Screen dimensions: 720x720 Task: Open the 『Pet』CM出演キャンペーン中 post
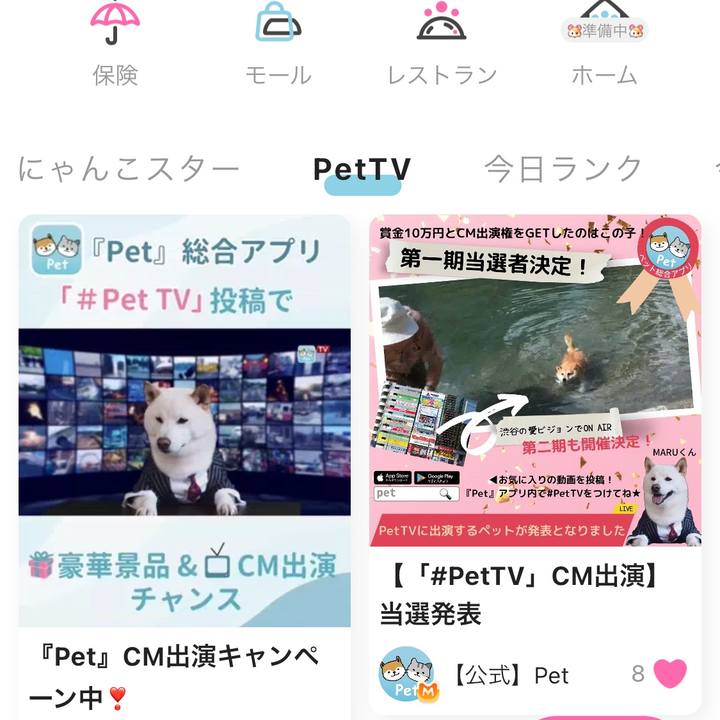(x=185, y=420)
